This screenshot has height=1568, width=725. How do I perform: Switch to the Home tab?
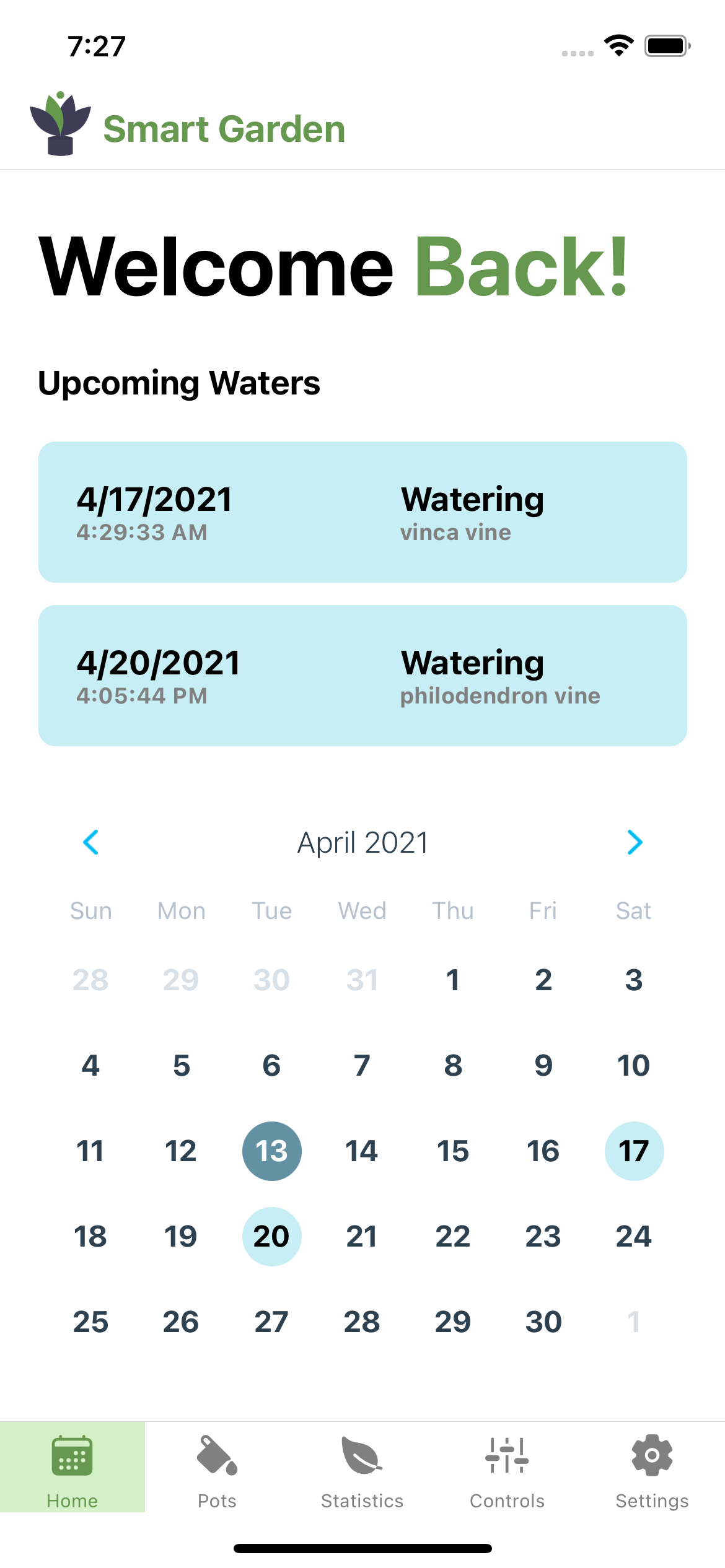pyautogui.click(x=72, y=1467)
